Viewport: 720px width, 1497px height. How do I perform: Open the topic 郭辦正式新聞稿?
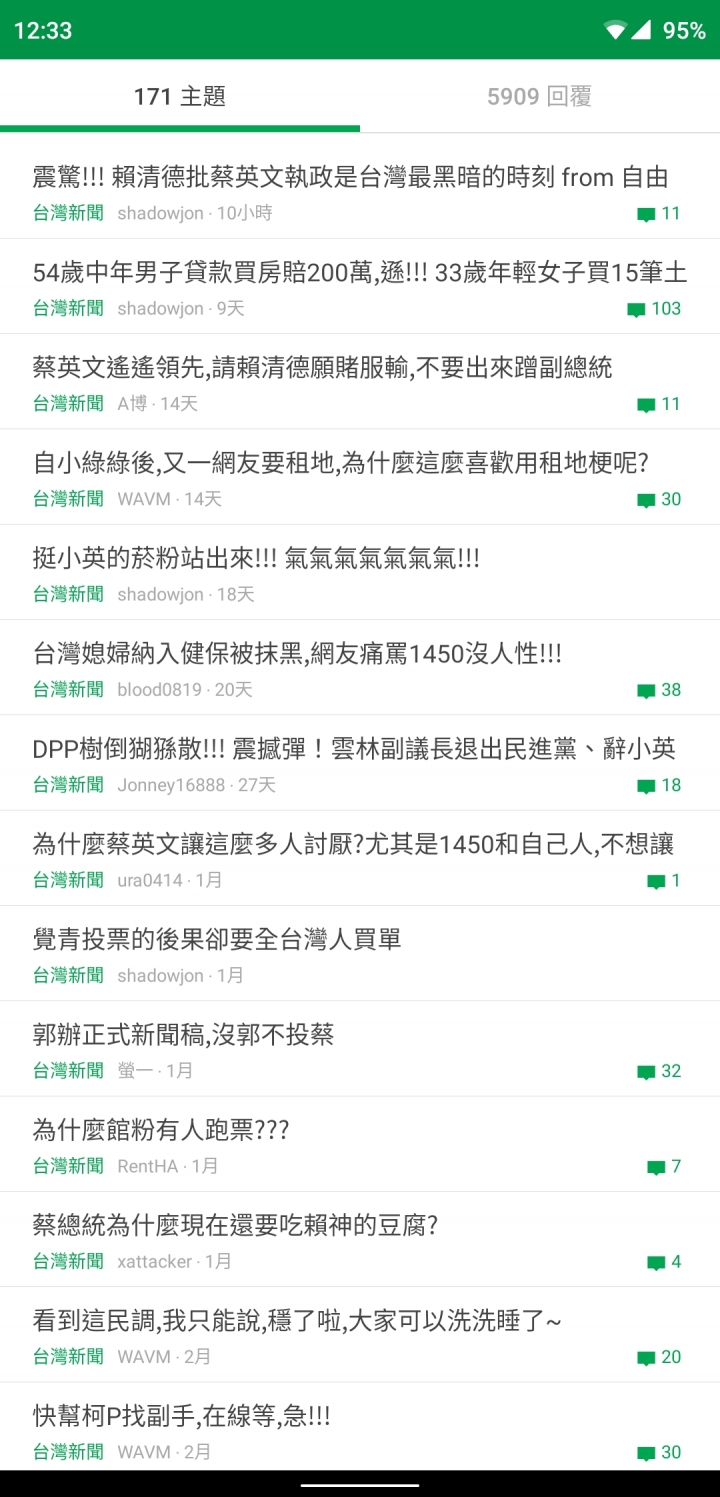(360, 1049)
